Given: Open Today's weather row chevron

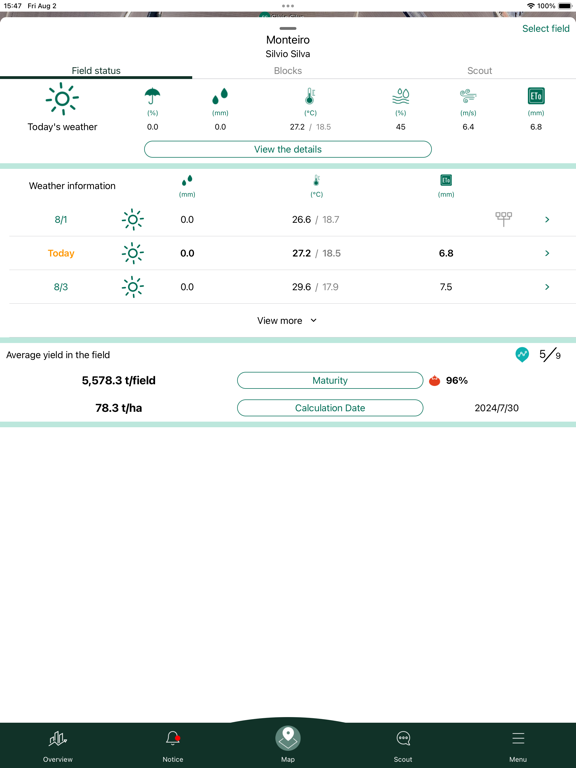Looking at the screenshot, I should pos(547,253).
